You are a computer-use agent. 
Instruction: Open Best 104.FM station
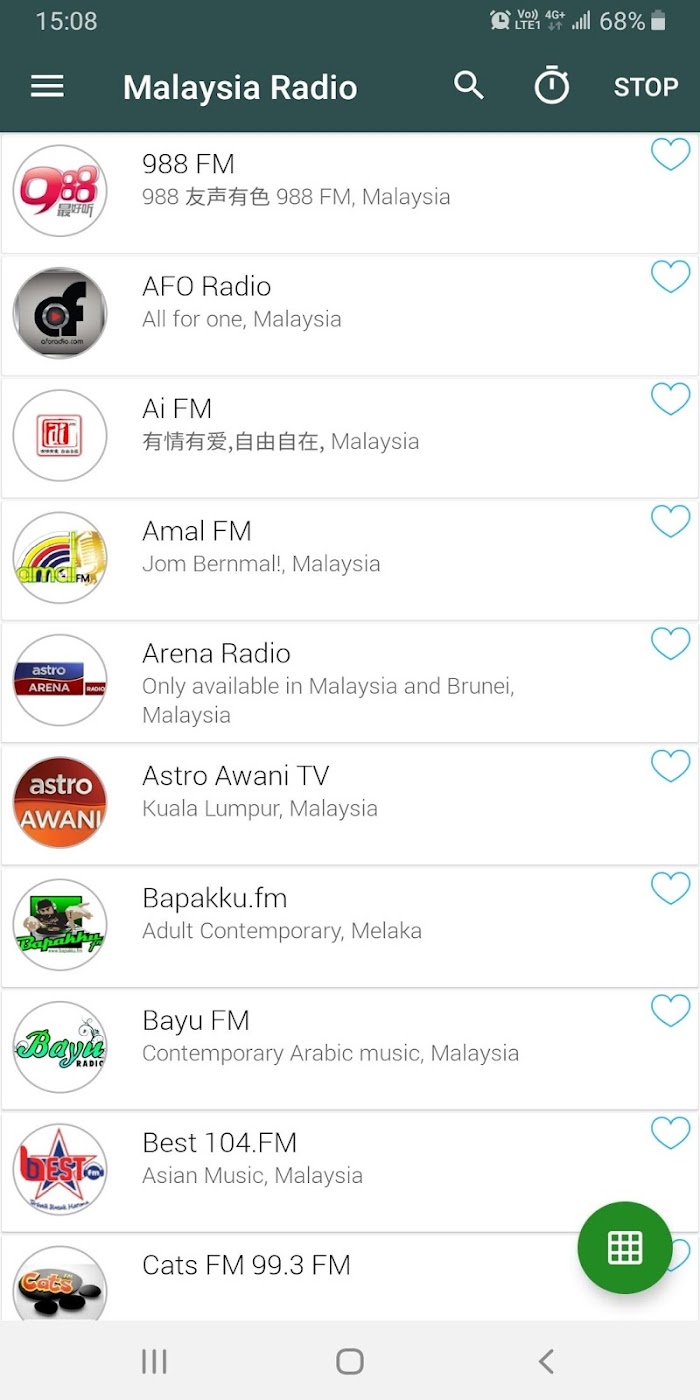[350, 1172]
